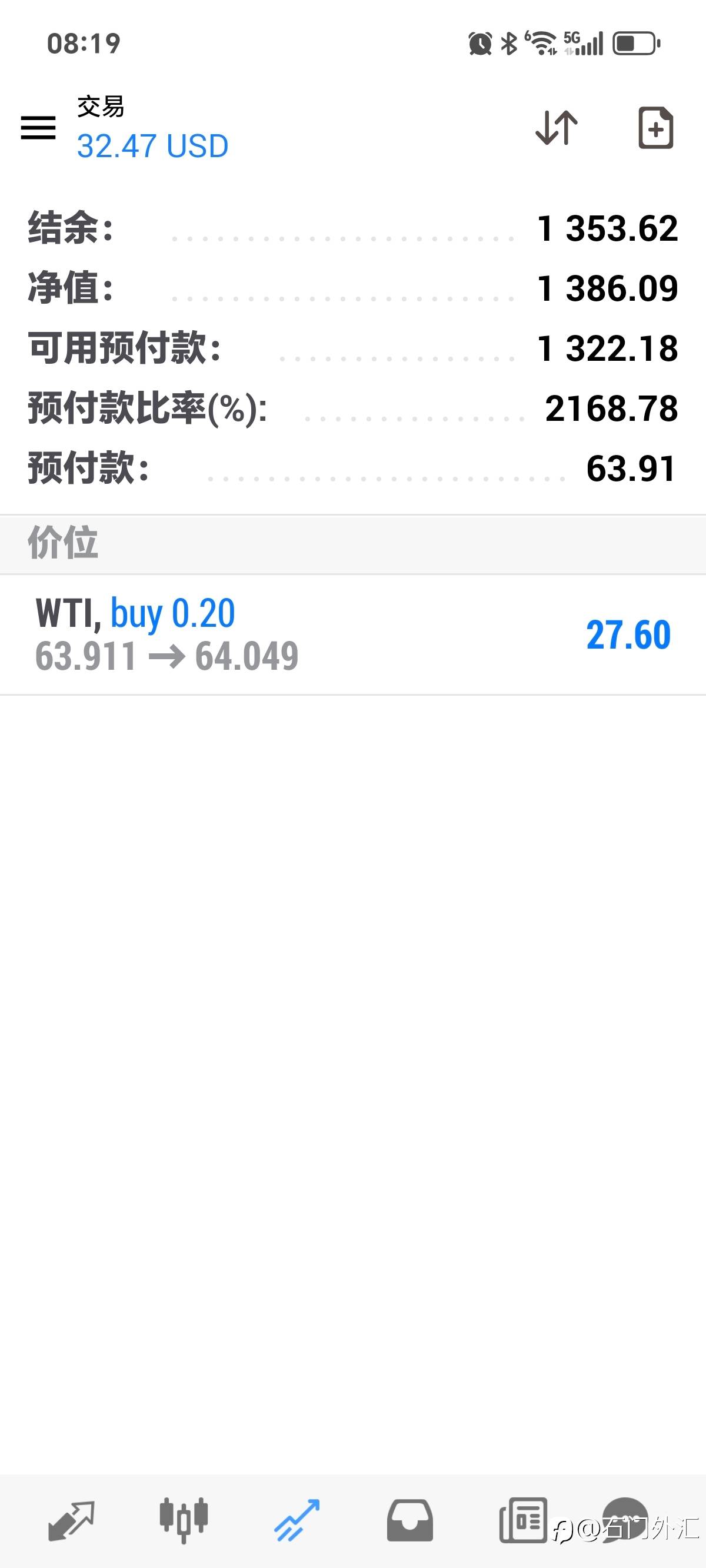The image size is (706, 1568).
Task: Open the chat messages tab
Action: pyautogui.click(x=625, y=1520)
